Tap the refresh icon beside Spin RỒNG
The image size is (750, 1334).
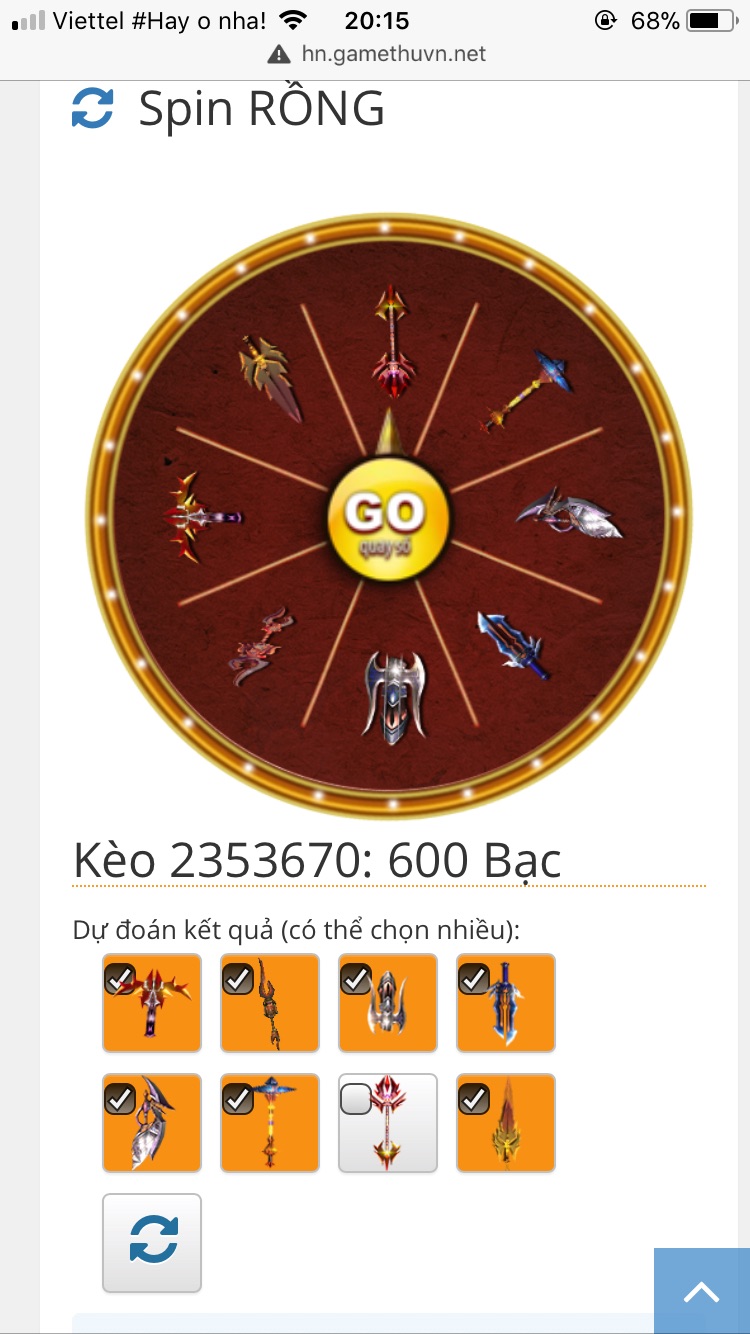(x=93, y=108)
